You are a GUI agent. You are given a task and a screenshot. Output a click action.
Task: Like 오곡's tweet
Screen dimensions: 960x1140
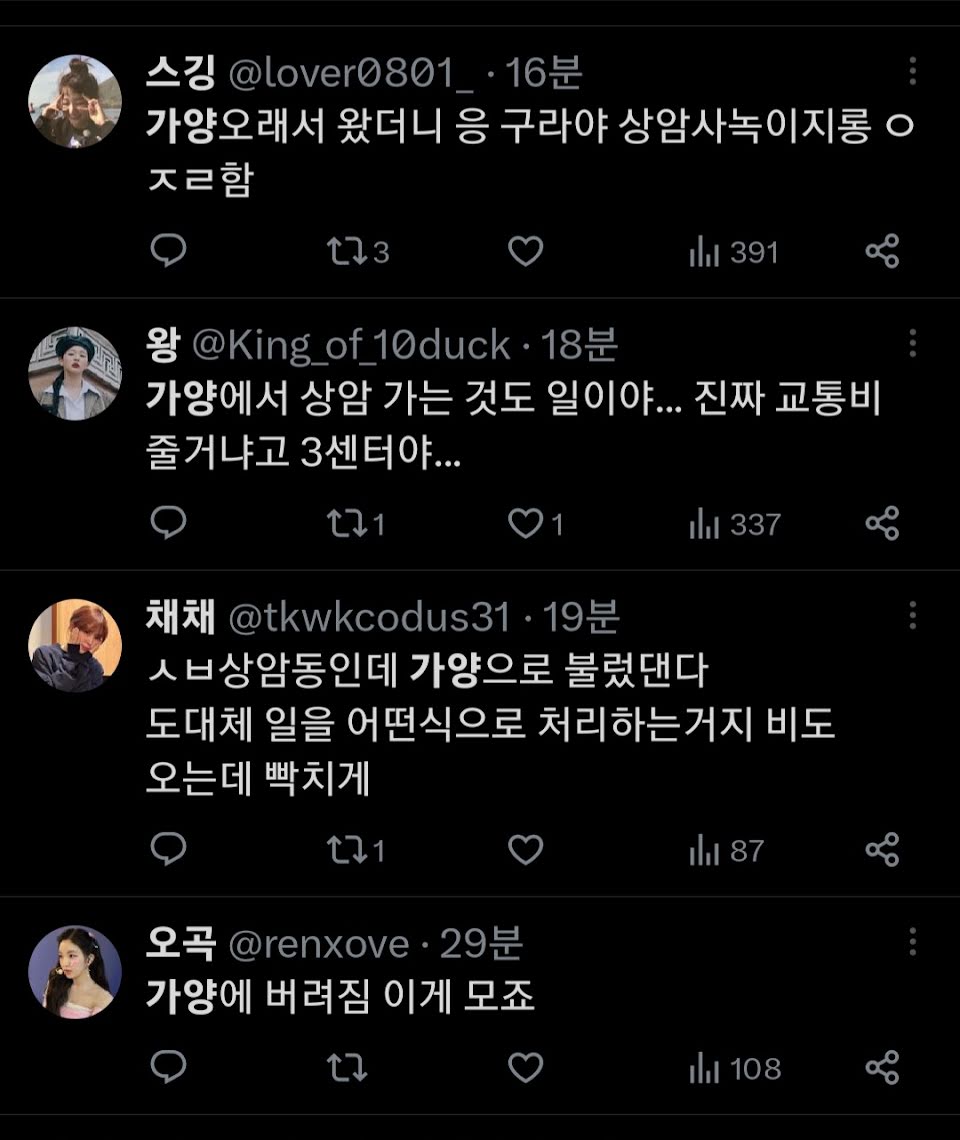click(x=525, y=1068)
